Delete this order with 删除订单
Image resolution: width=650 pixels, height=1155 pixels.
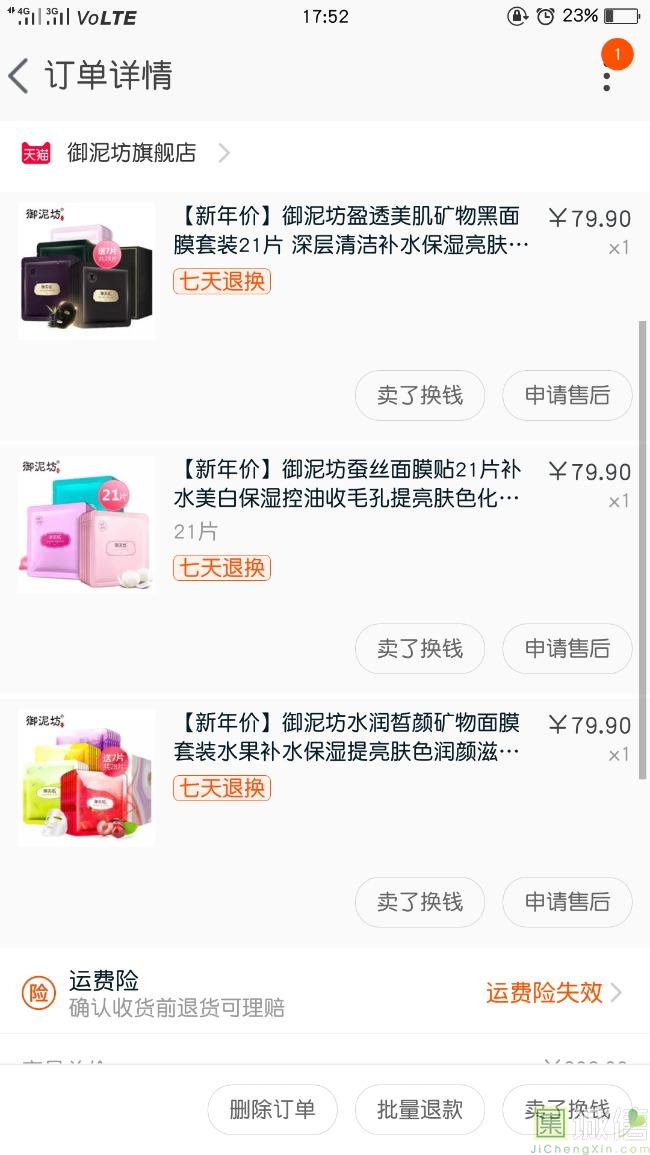pos(272,1109)
